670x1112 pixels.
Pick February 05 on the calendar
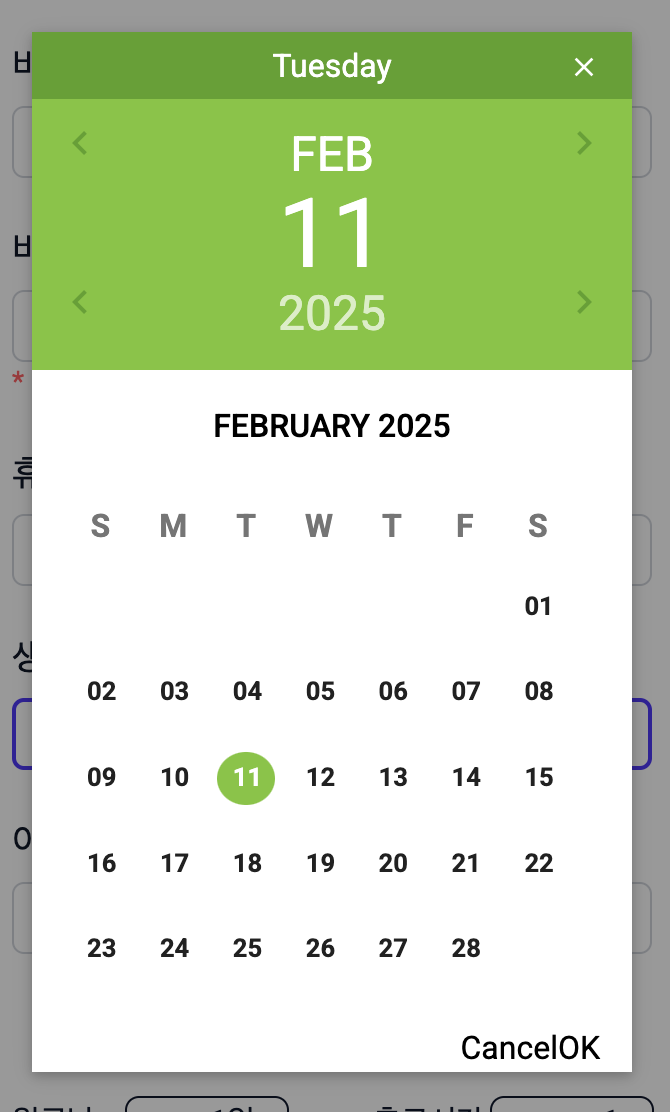320,692
